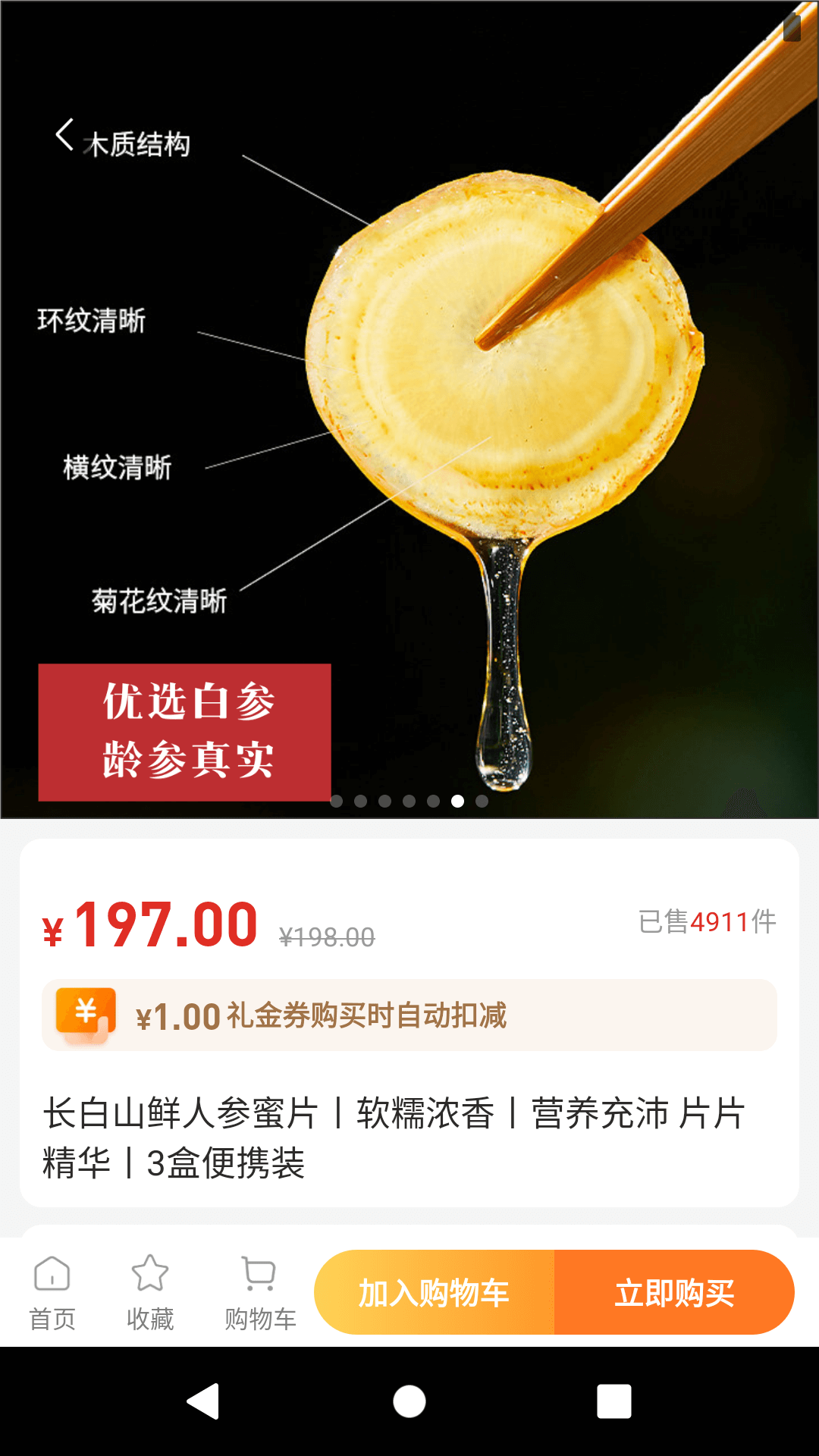Image resolution: width=819 pixels, height=1456 pixels.
Task: Tap 加入购物车 to add to cart
Action: coord(435,1293)
